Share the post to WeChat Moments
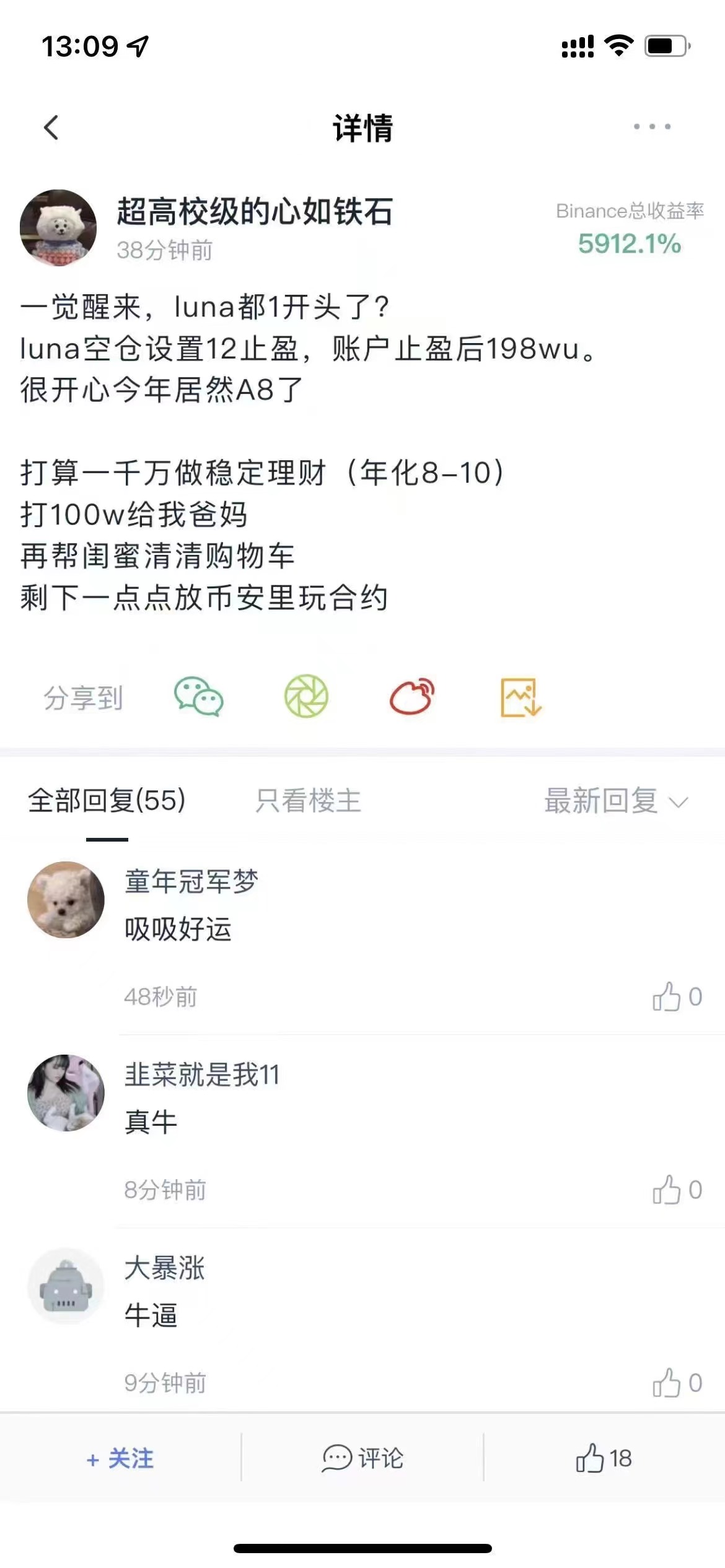This screenshot has width=725, height=1568. point(306,697)
